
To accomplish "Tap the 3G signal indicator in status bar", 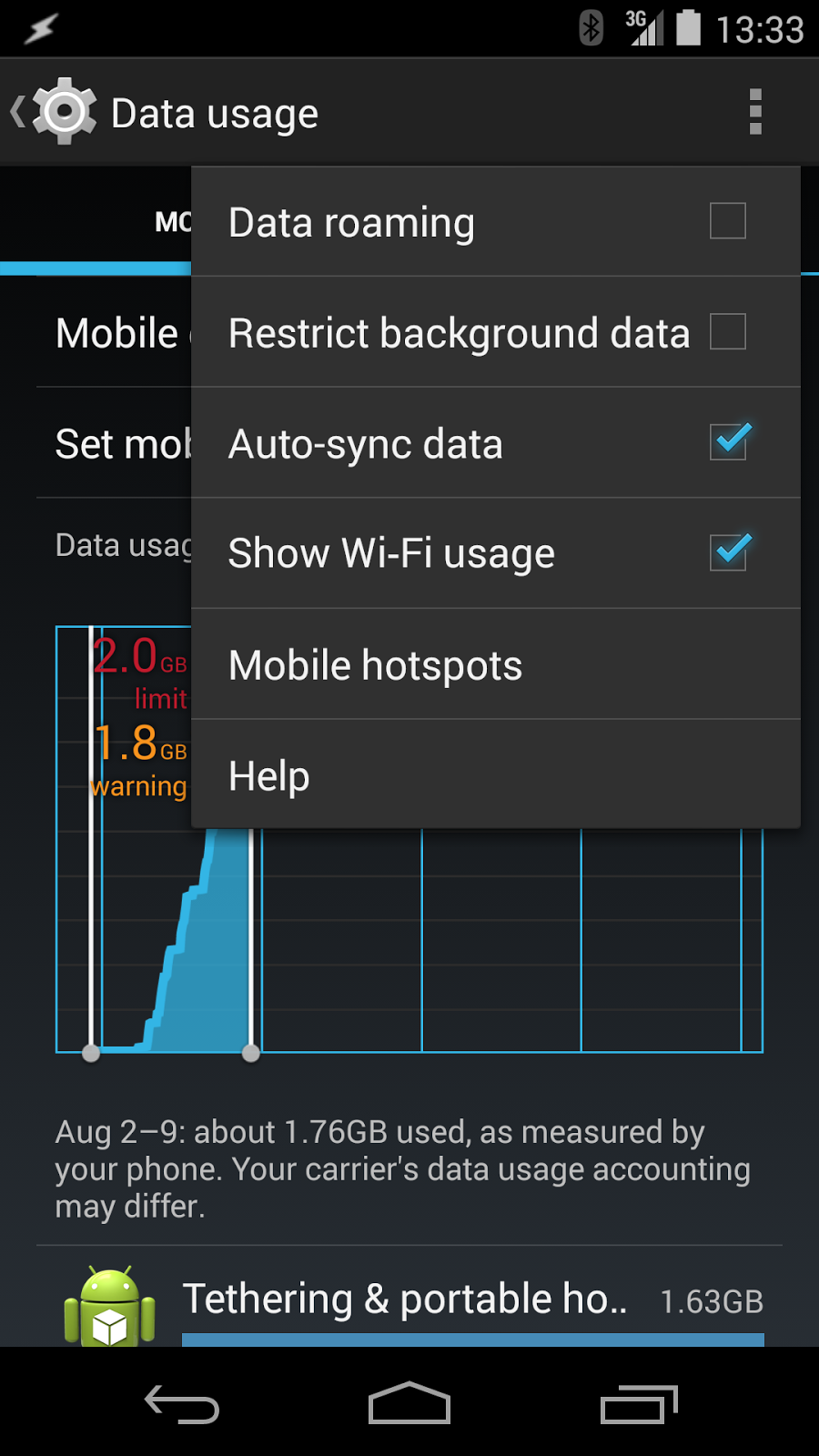I will (x=646, y=28).
